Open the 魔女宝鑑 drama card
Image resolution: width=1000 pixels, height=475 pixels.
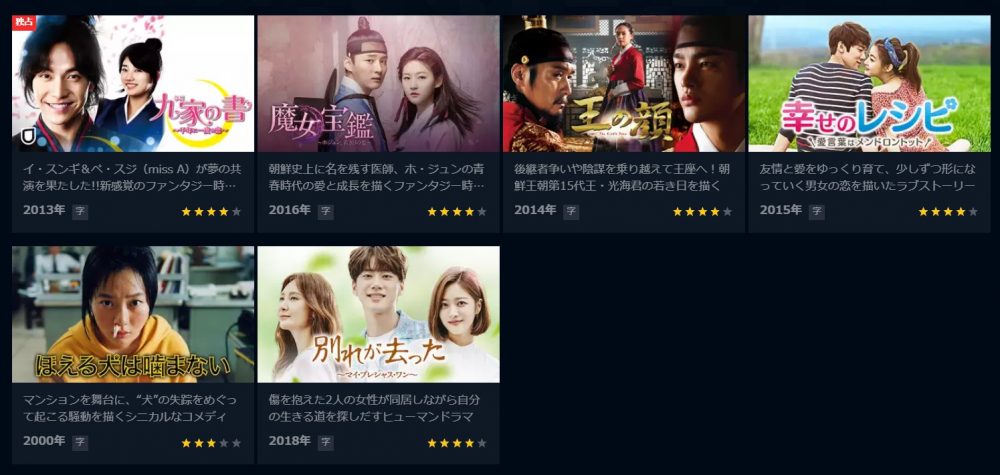(378, 85)
